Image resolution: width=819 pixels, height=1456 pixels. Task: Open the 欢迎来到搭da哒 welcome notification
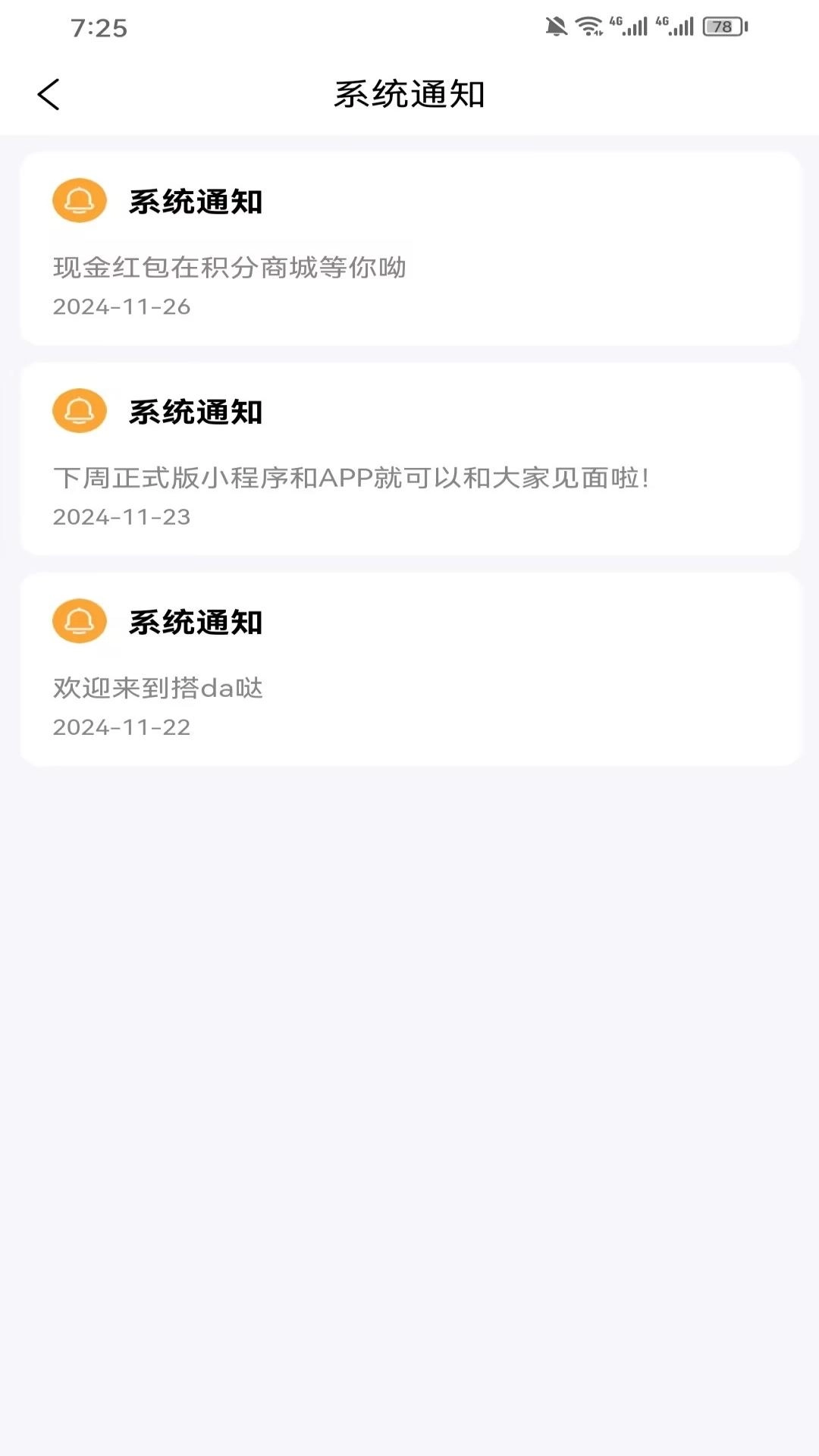[x=158, y=689]
